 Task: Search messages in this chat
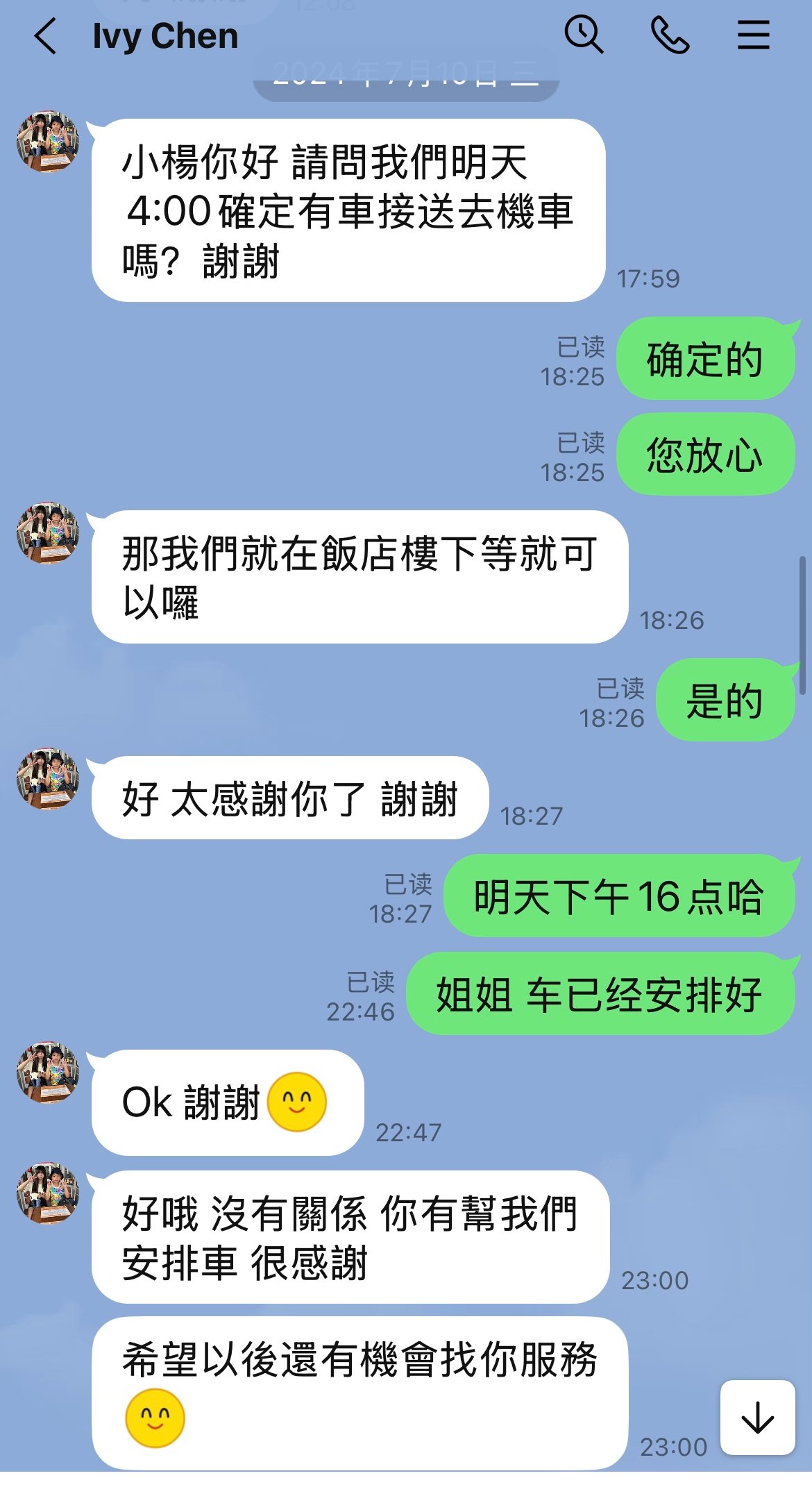(x=584, y=35)
